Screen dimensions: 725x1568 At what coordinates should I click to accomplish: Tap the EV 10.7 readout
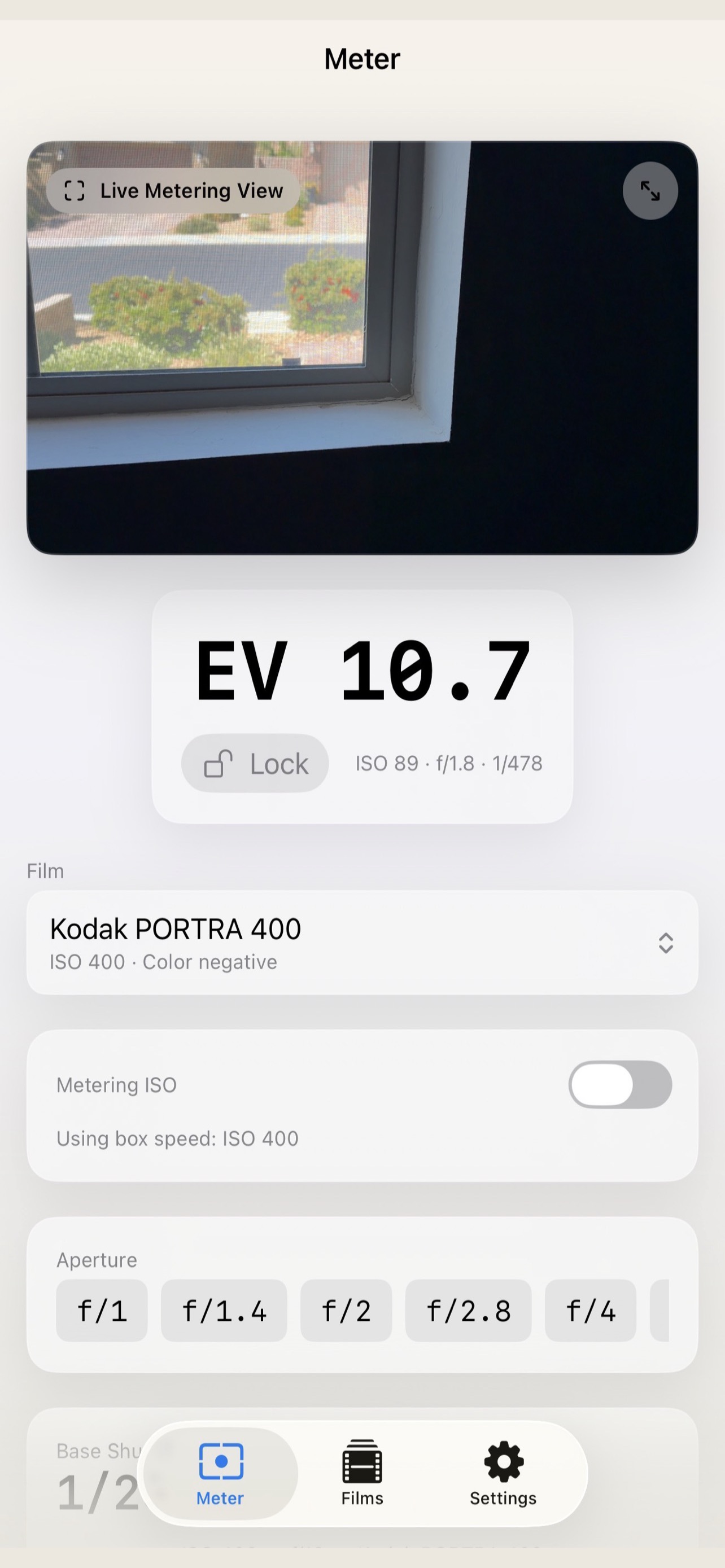tap(362, 669)
